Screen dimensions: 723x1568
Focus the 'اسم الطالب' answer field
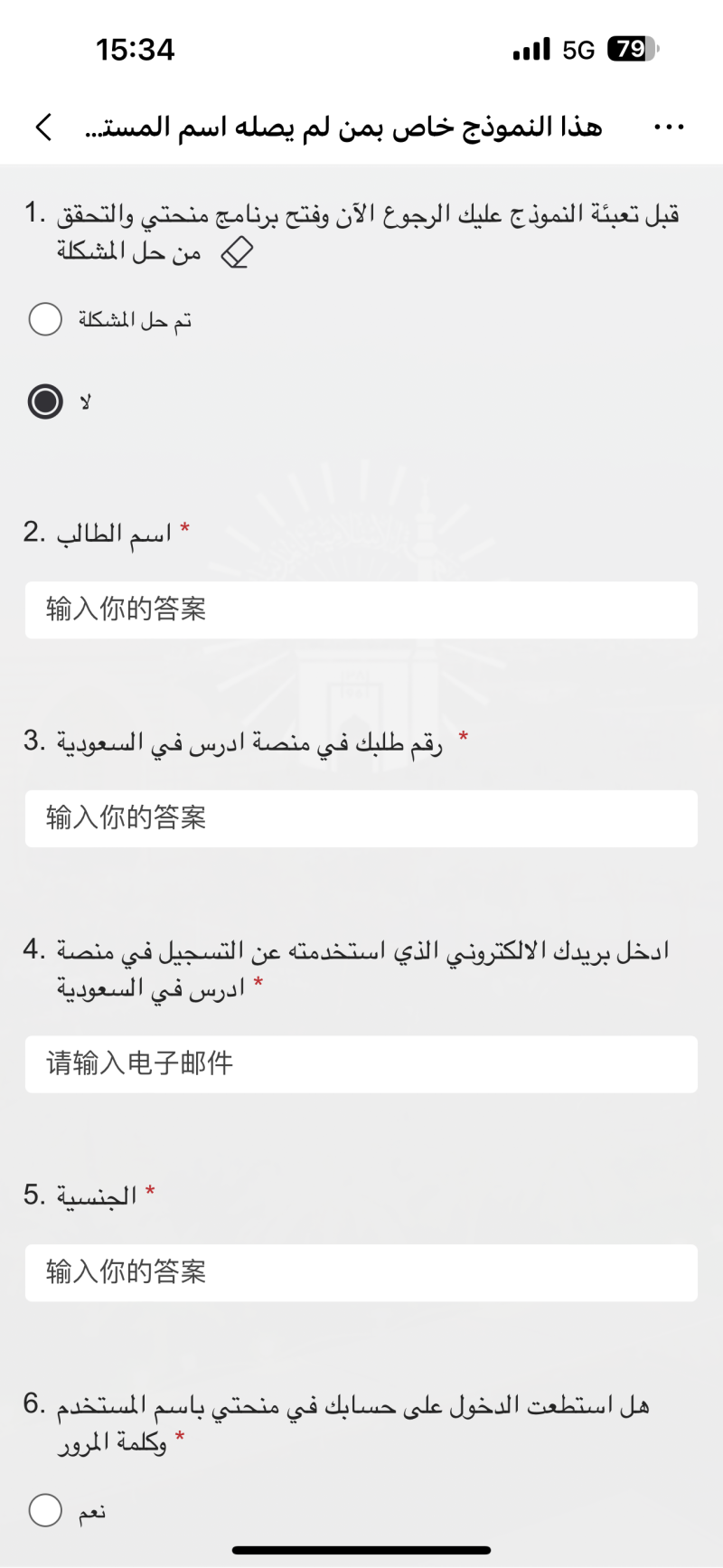point(361,609)
